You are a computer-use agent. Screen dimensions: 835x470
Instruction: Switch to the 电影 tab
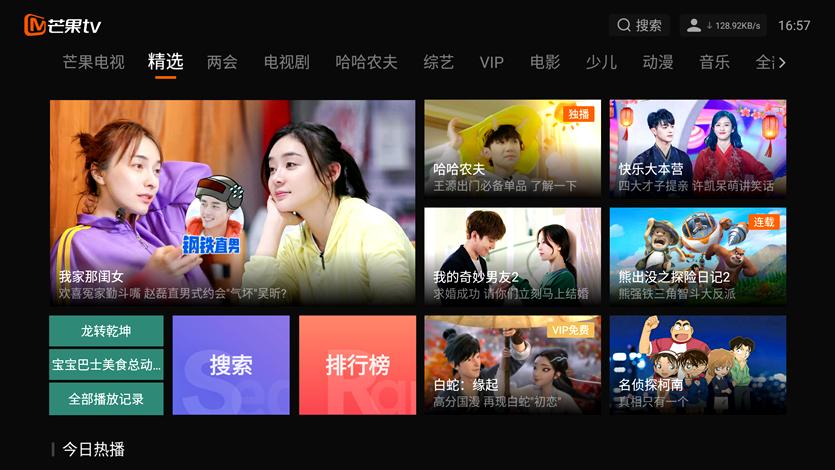click(545, 62)
